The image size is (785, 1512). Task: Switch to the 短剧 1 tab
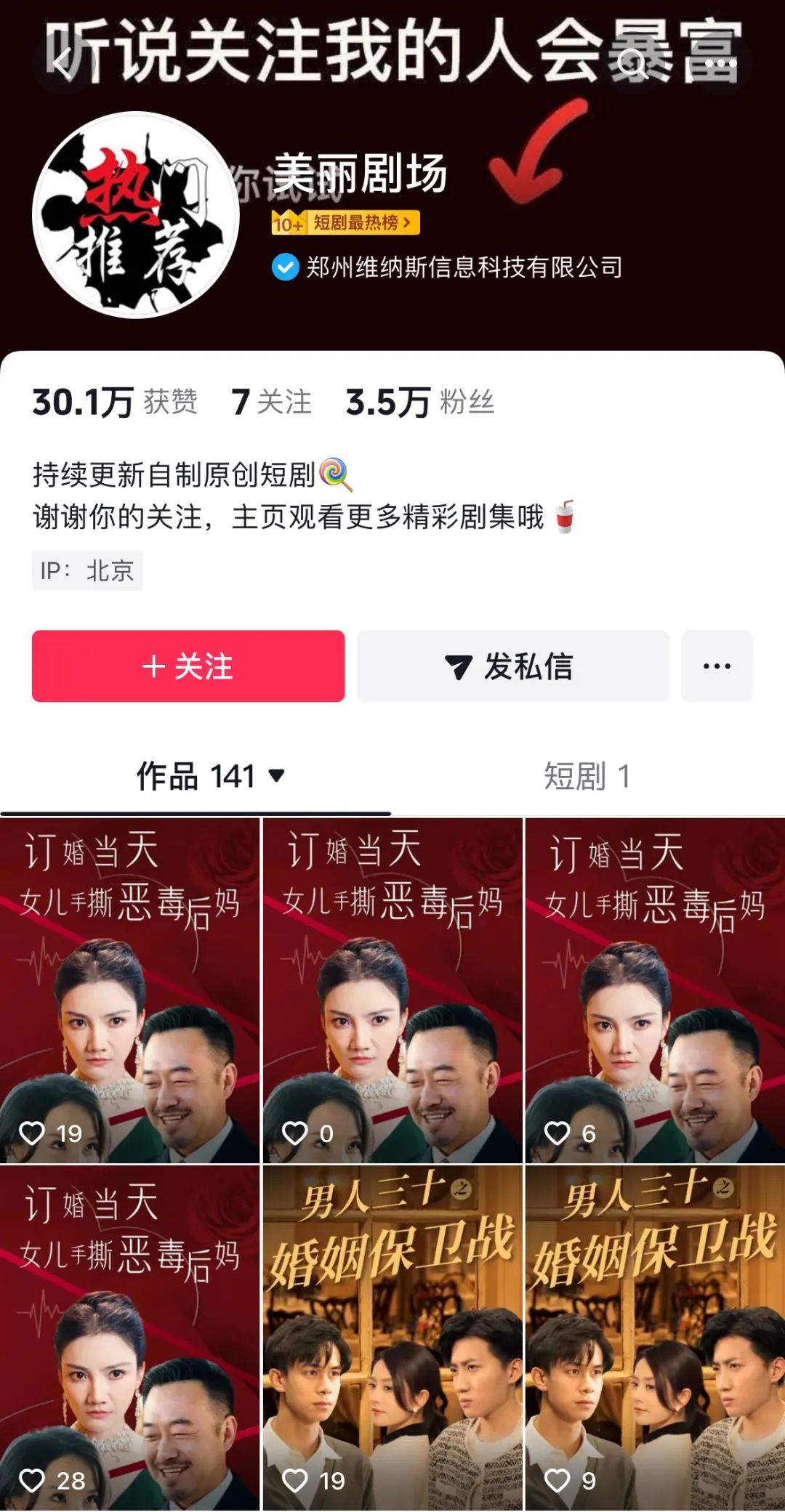[x=587, y=776]
